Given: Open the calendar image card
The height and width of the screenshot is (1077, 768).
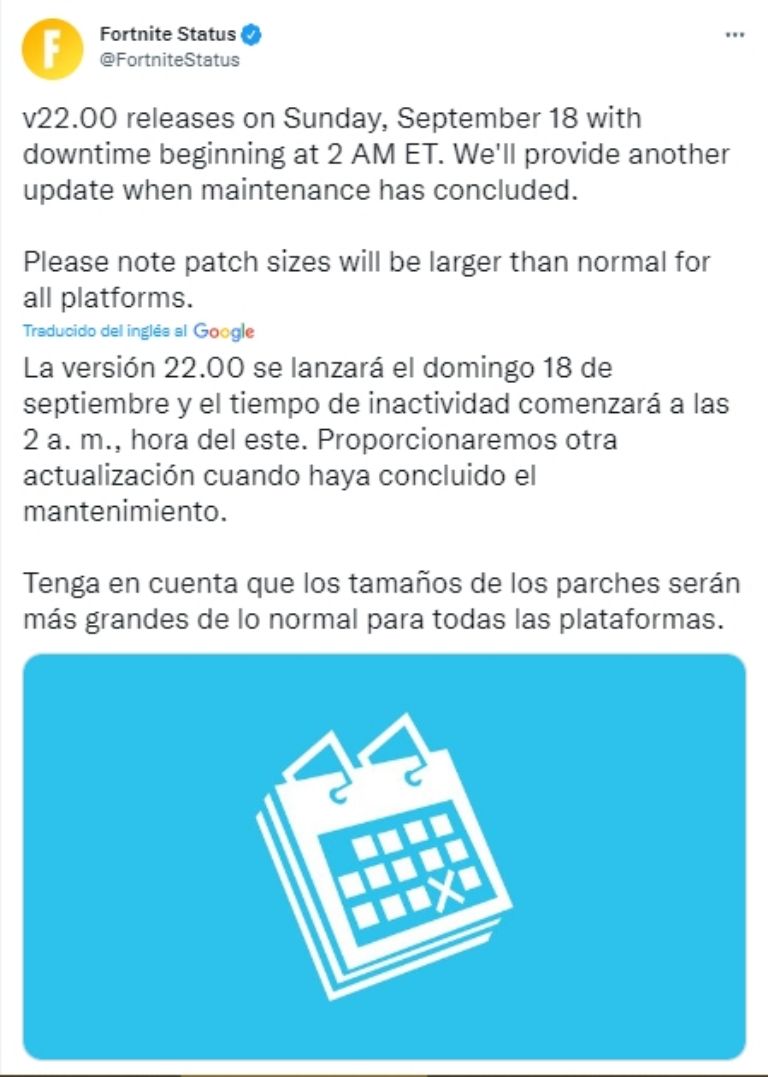Looking at the screenshot, I should coord(384,855).
